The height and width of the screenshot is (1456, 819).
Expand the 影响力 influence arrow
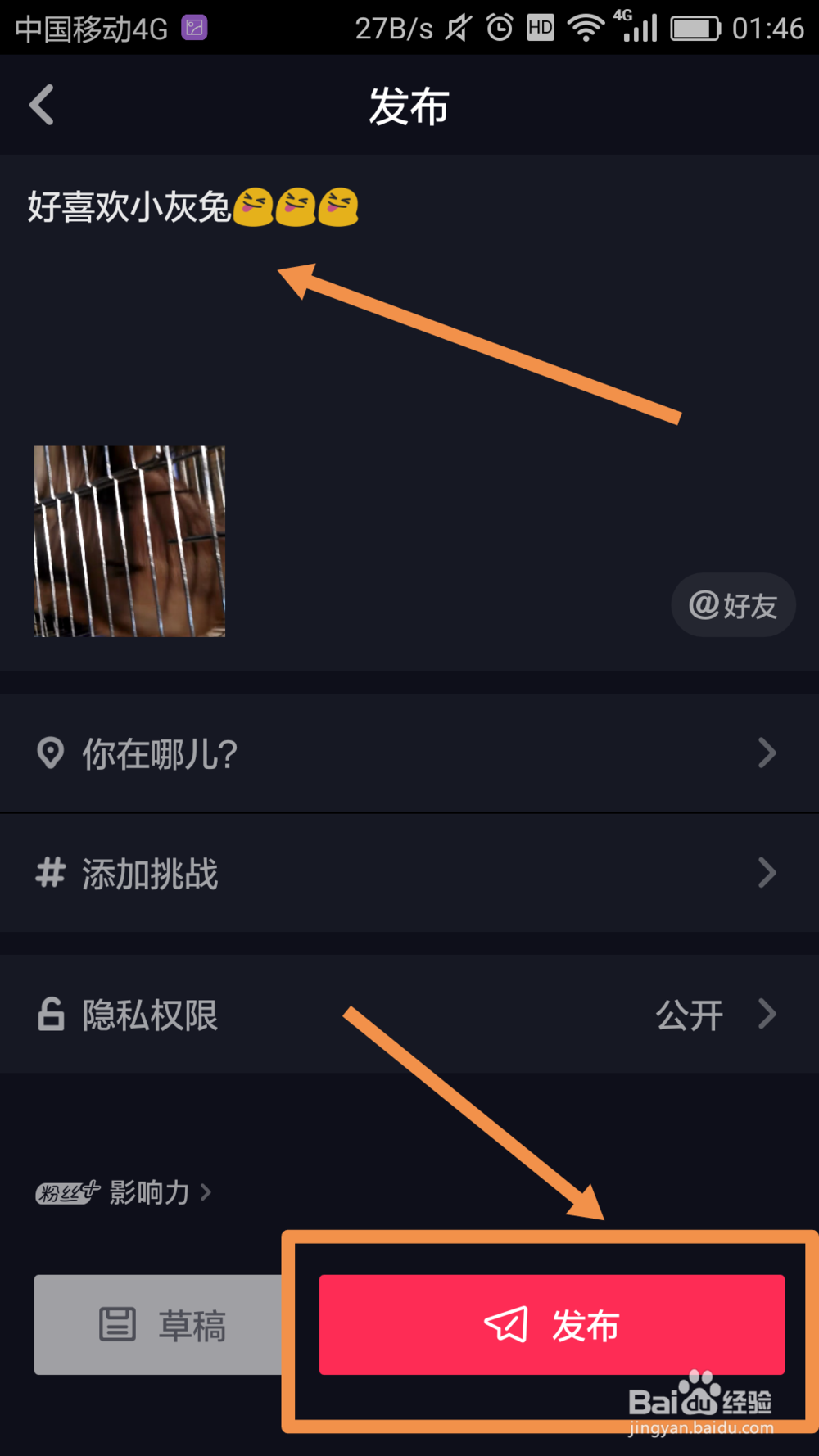coord(208,1192)
